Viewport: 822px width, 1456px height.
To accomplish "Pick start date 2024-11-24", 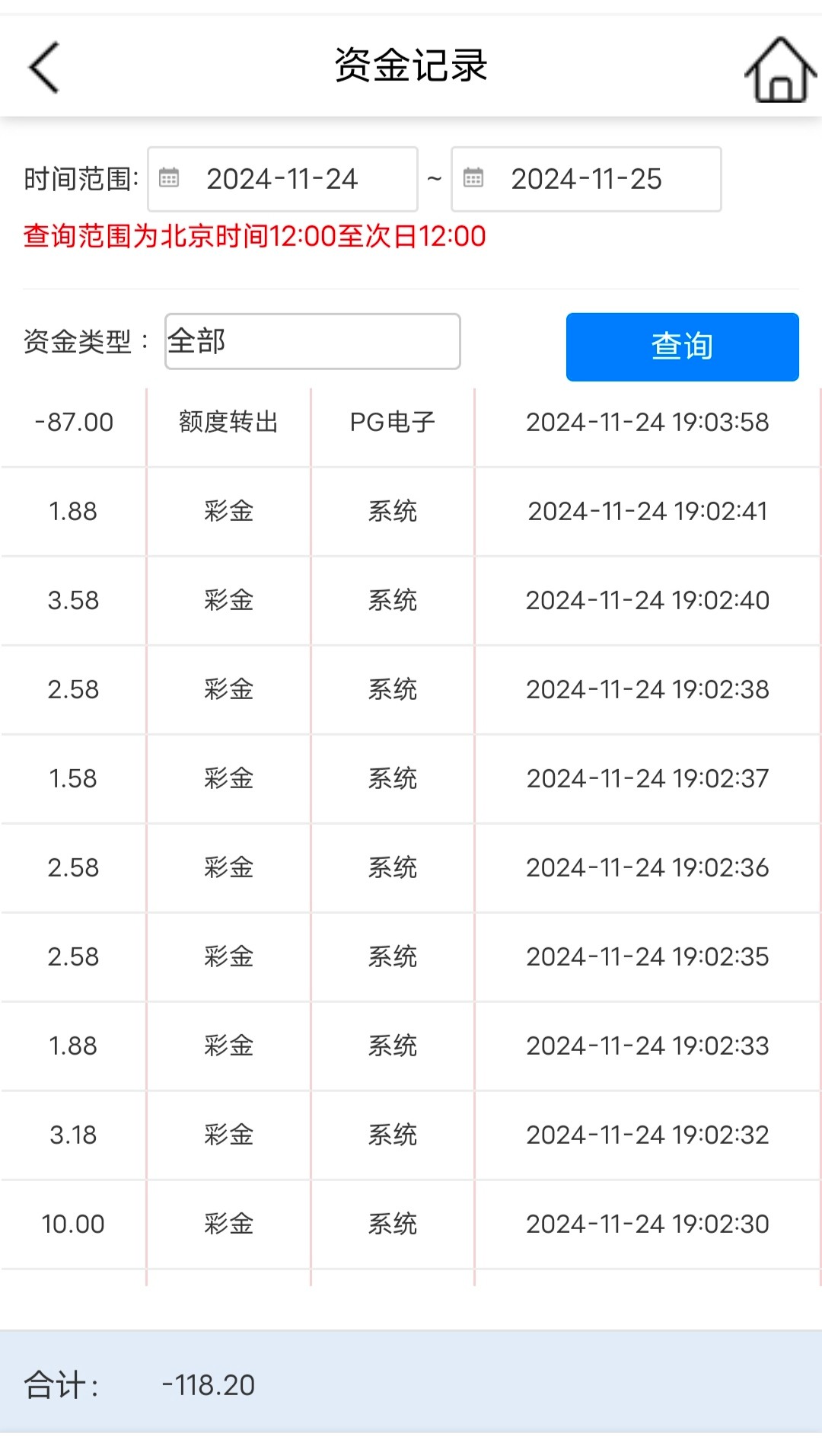I will click(x=282, y=179).
